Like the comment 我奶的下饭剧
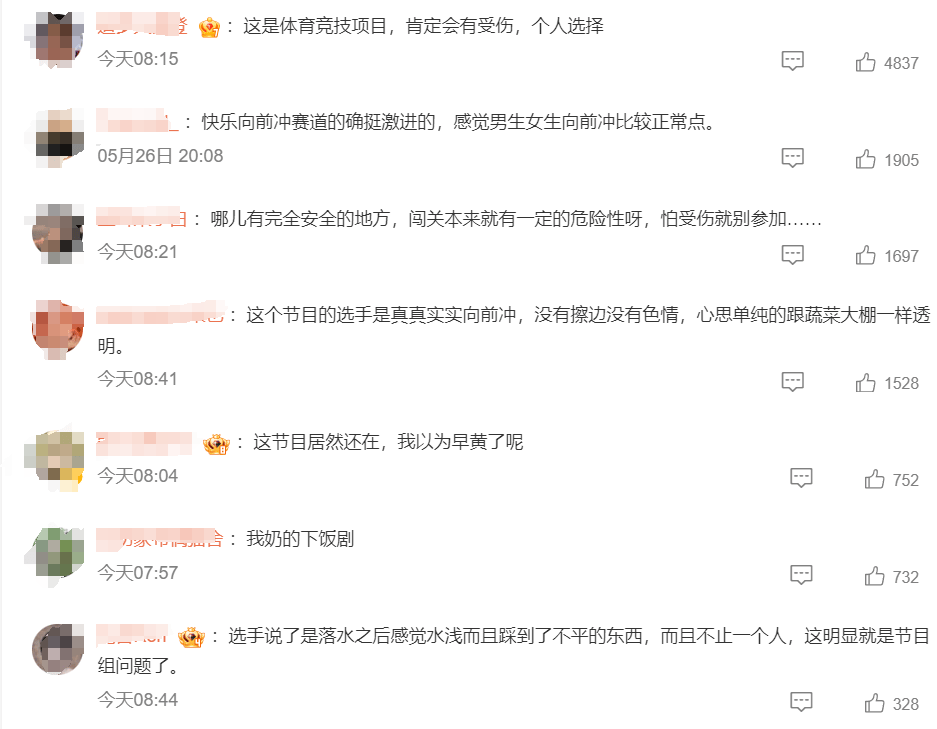 click(875, 576)
